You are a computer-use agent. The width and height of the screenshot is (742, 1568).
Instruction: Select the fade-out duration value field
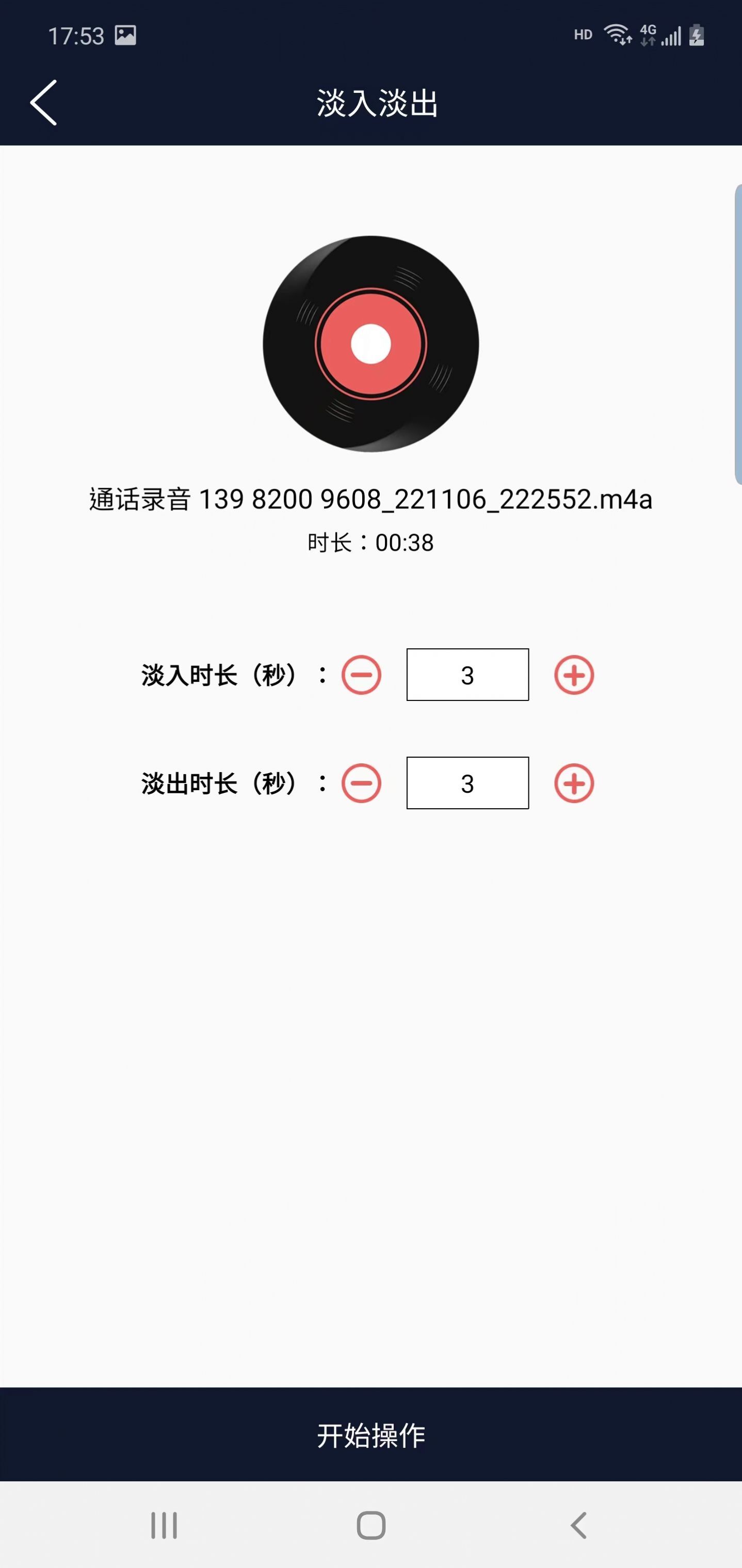(x=467, y=785)
